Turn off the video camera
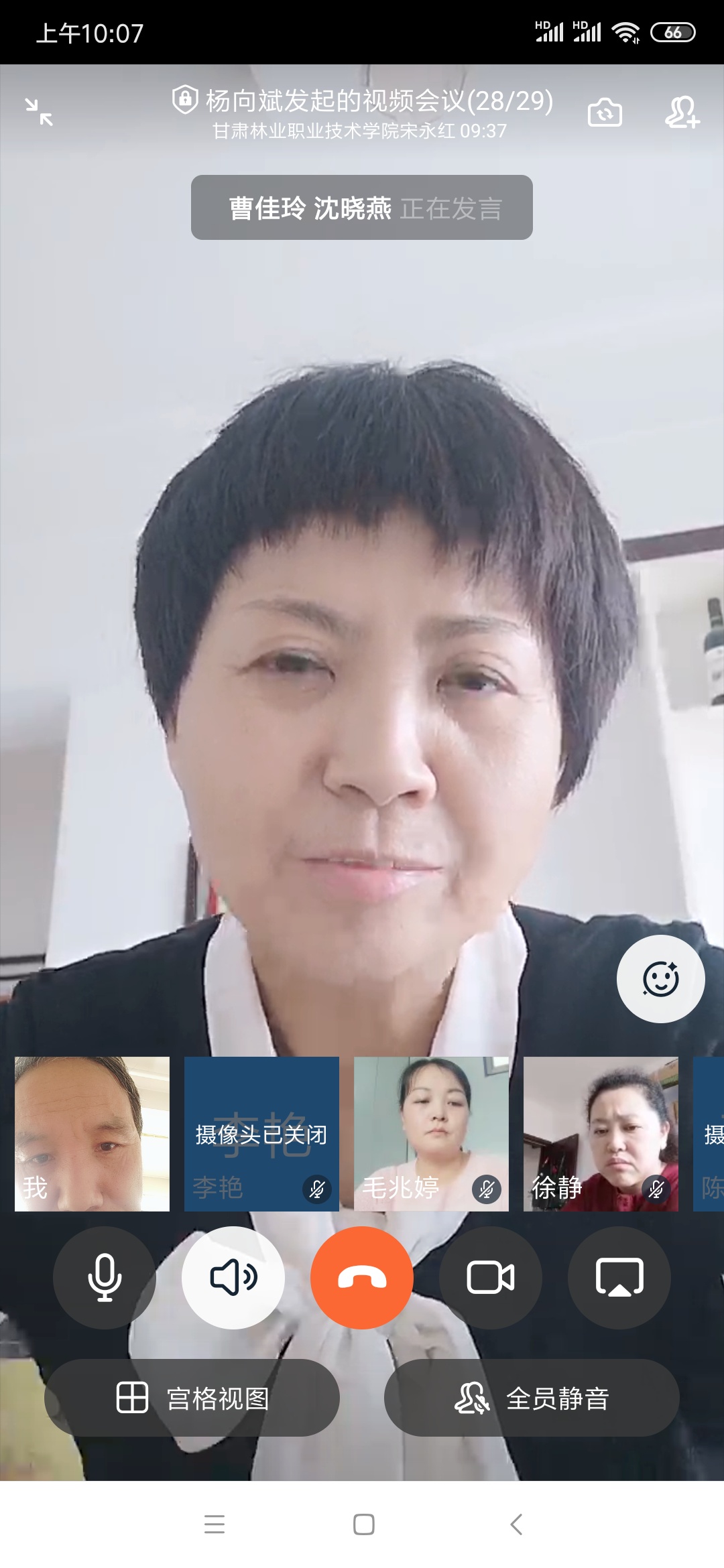 (491, 1278)
